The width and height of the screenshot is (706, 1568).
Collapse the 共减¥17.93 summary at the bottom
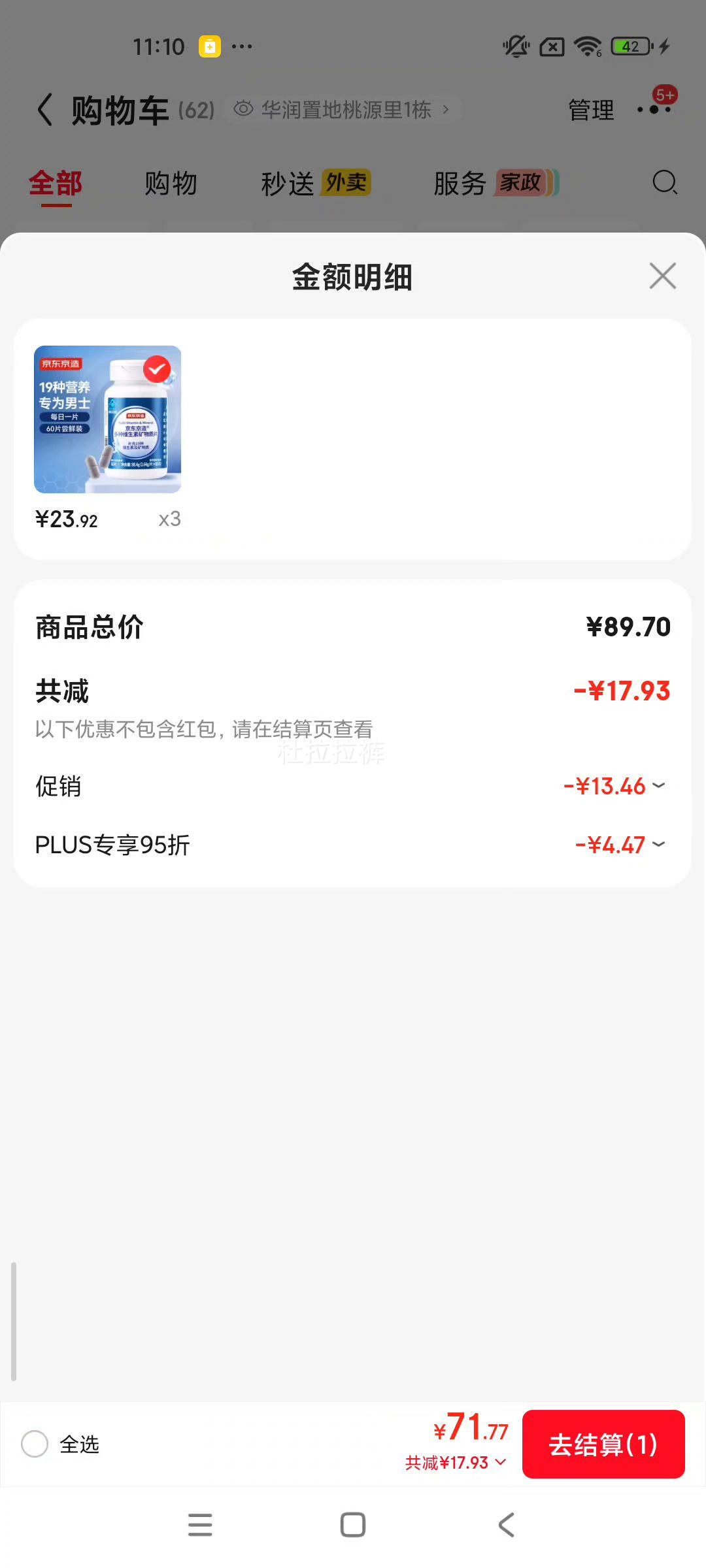coord(456,1463)
